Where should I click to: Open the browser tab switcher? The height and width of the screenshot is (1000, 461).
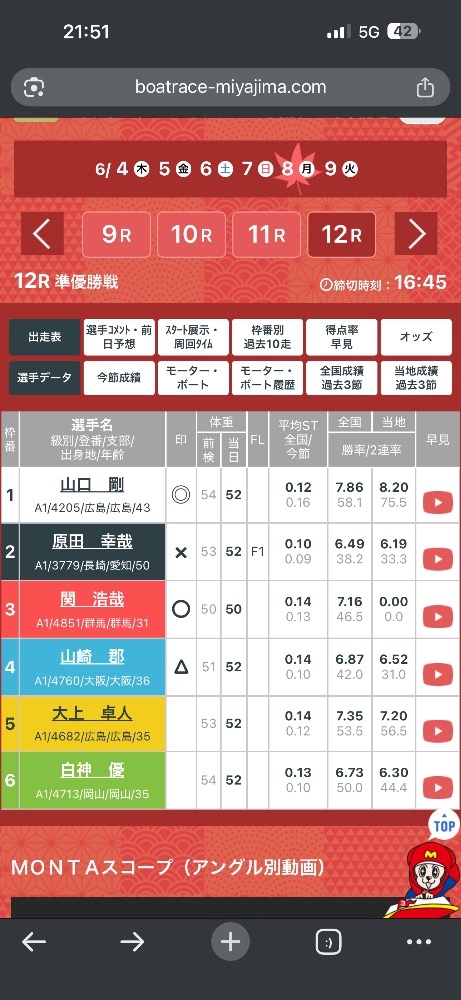tap(328, 941)
